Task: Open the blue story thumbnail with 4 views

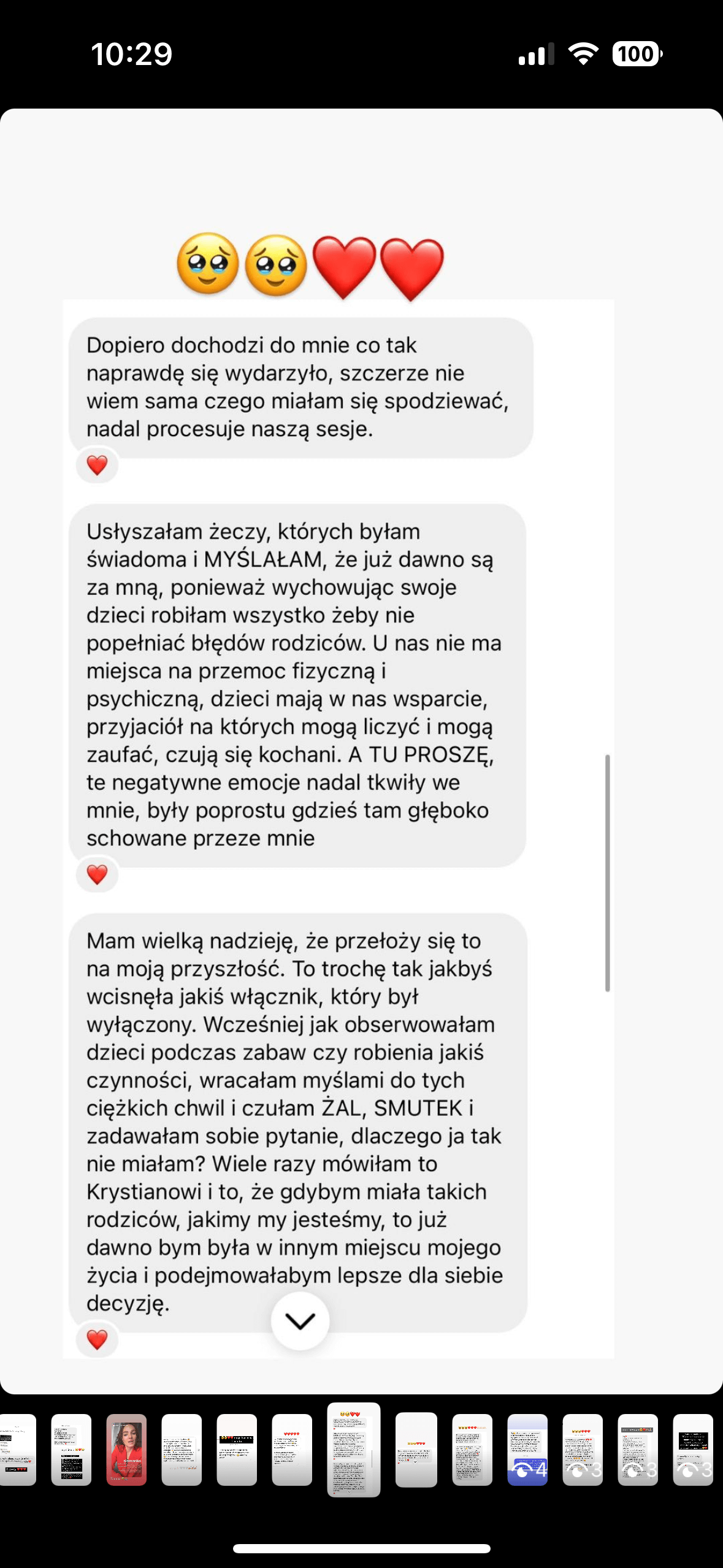Action: coord(527,1450)
